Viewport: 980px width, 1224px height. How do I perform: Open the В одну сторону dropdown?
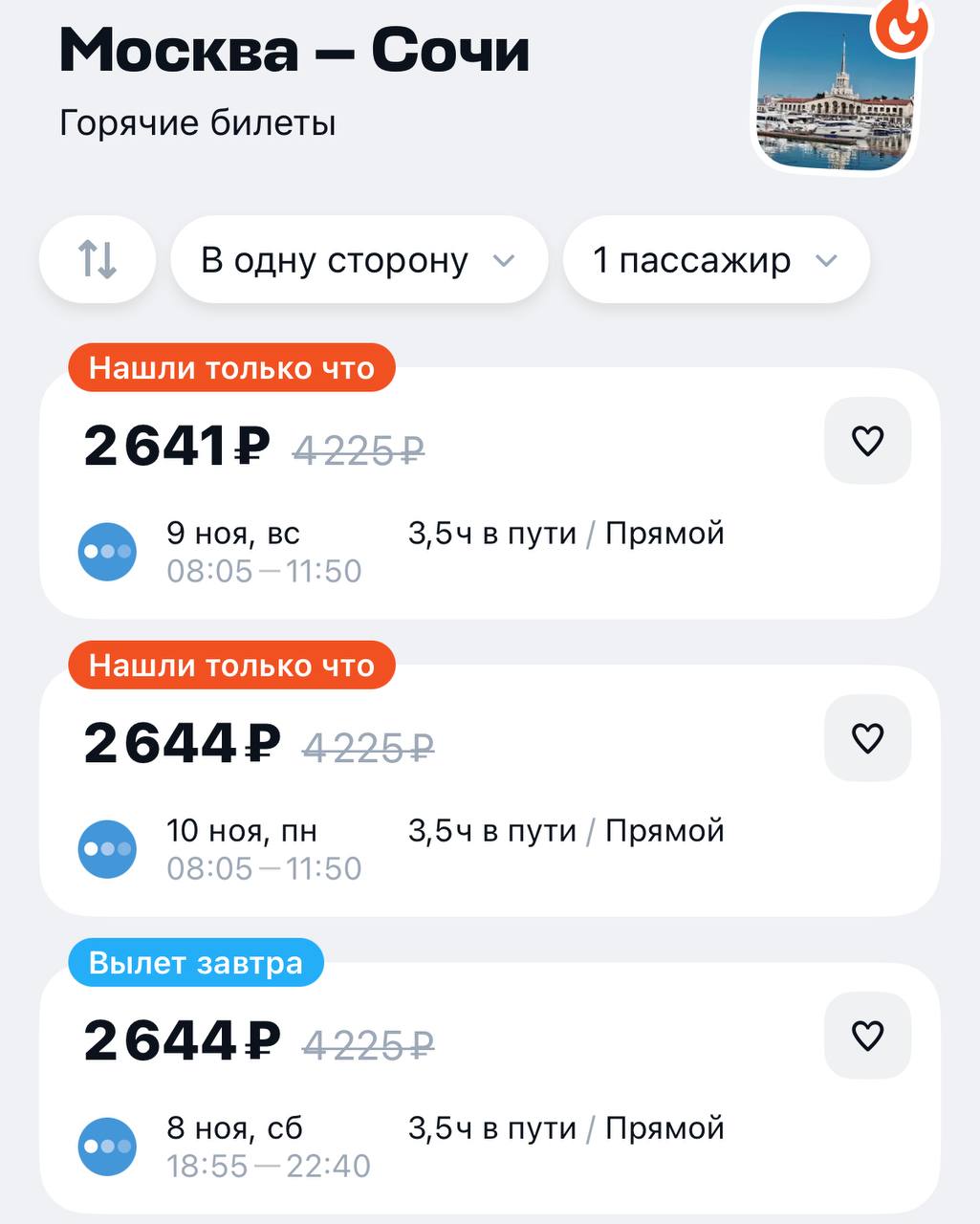click(359, 259)
